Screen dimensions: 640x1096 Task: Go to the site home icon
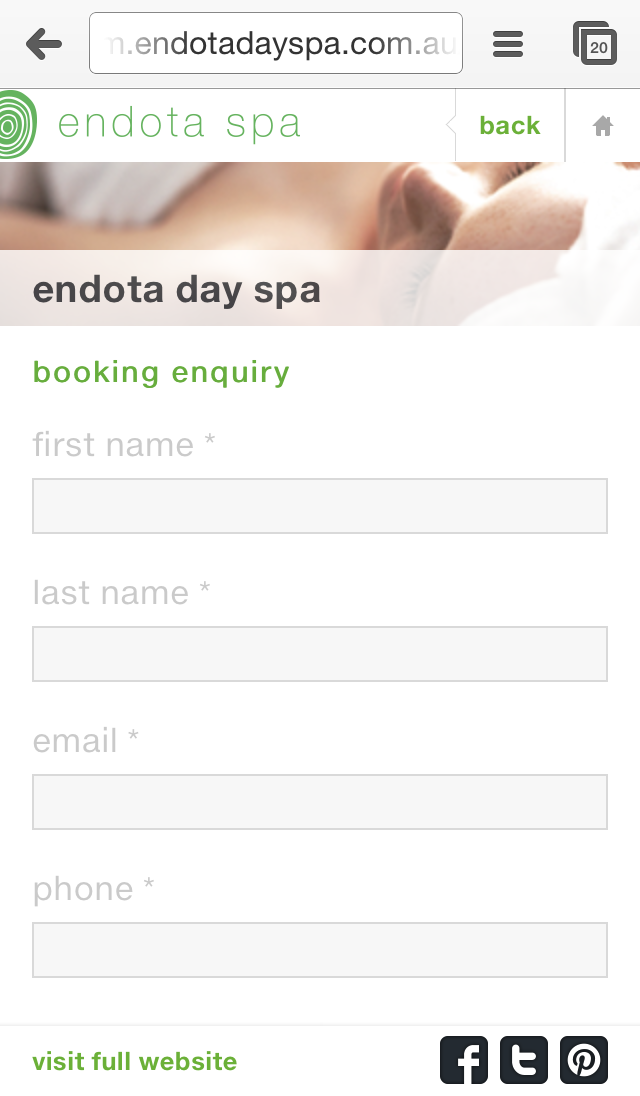pos(603,126)
